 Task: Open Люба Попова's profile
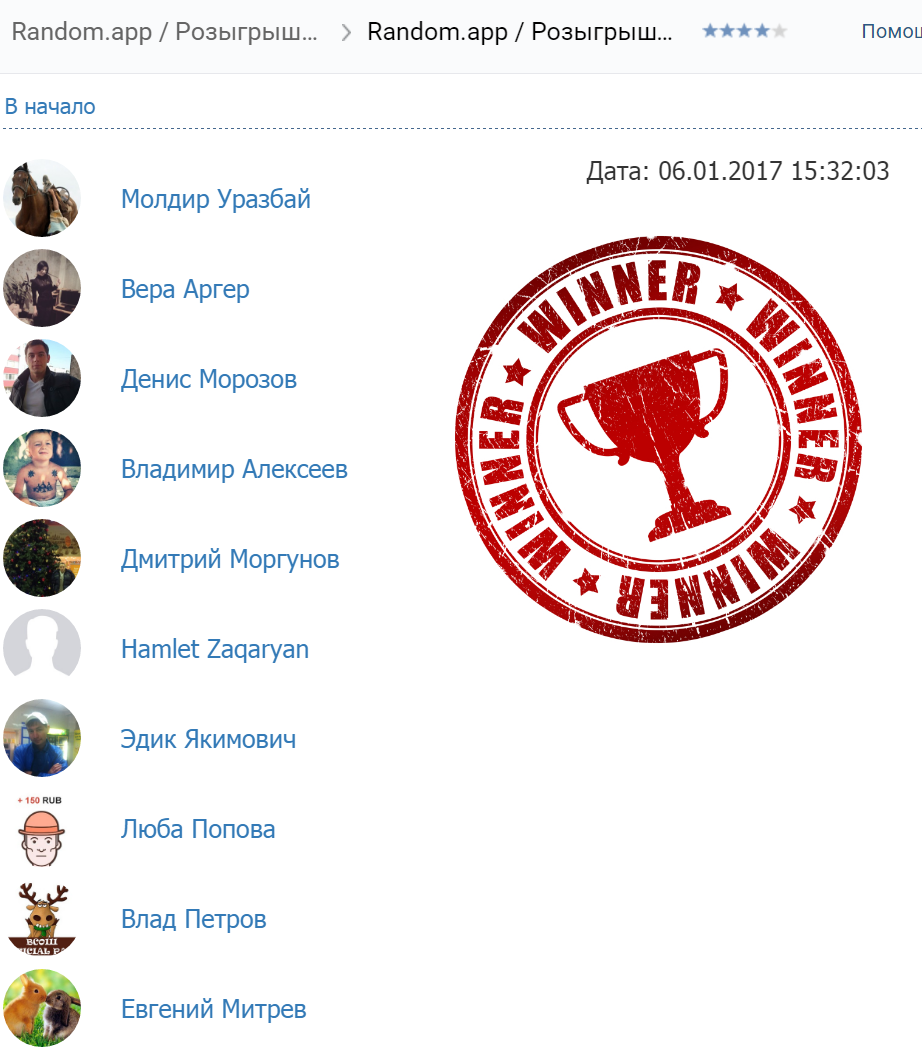coord(197,829)
